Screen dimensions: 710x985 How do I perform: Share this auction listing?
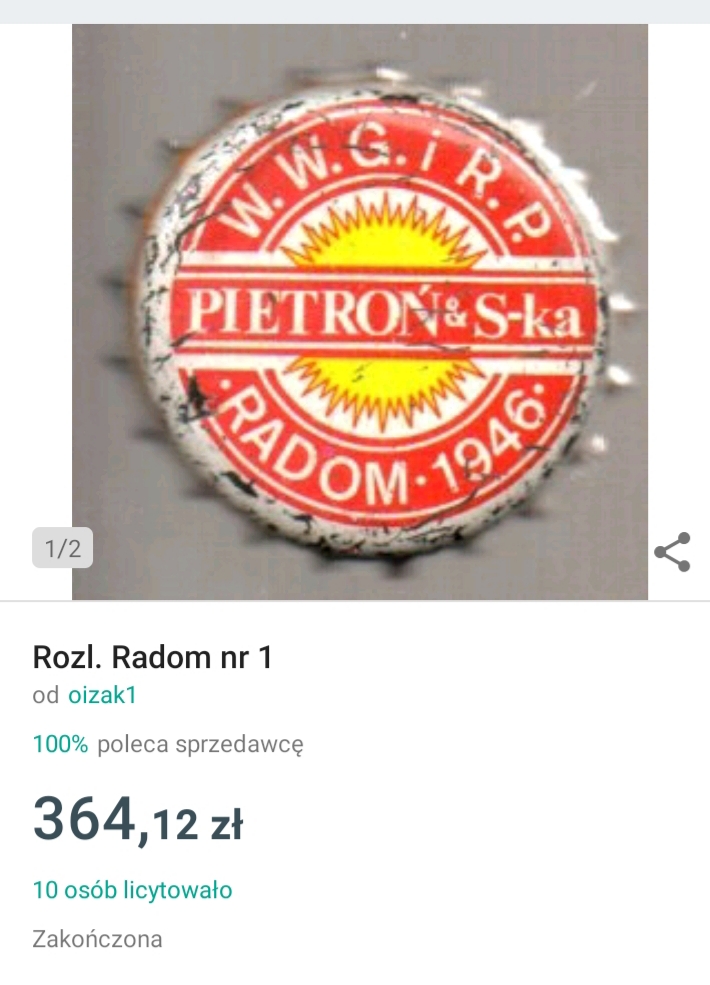click(x=672, y=552)
